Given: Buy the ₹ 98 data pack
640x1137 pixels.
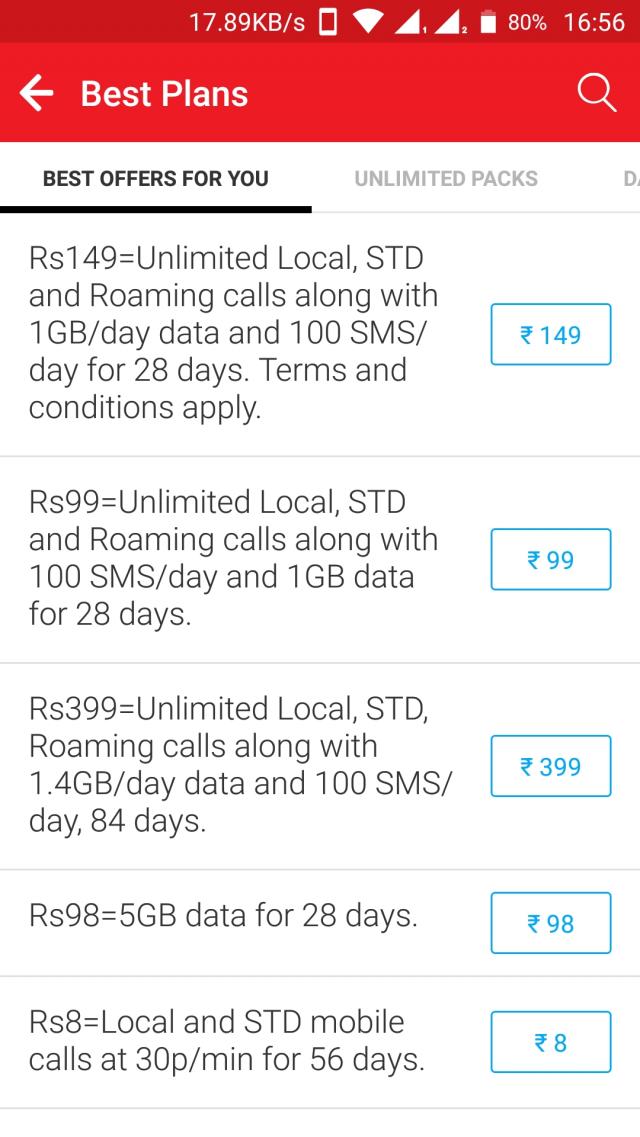Looking at the screenshot, I should 550,923.
